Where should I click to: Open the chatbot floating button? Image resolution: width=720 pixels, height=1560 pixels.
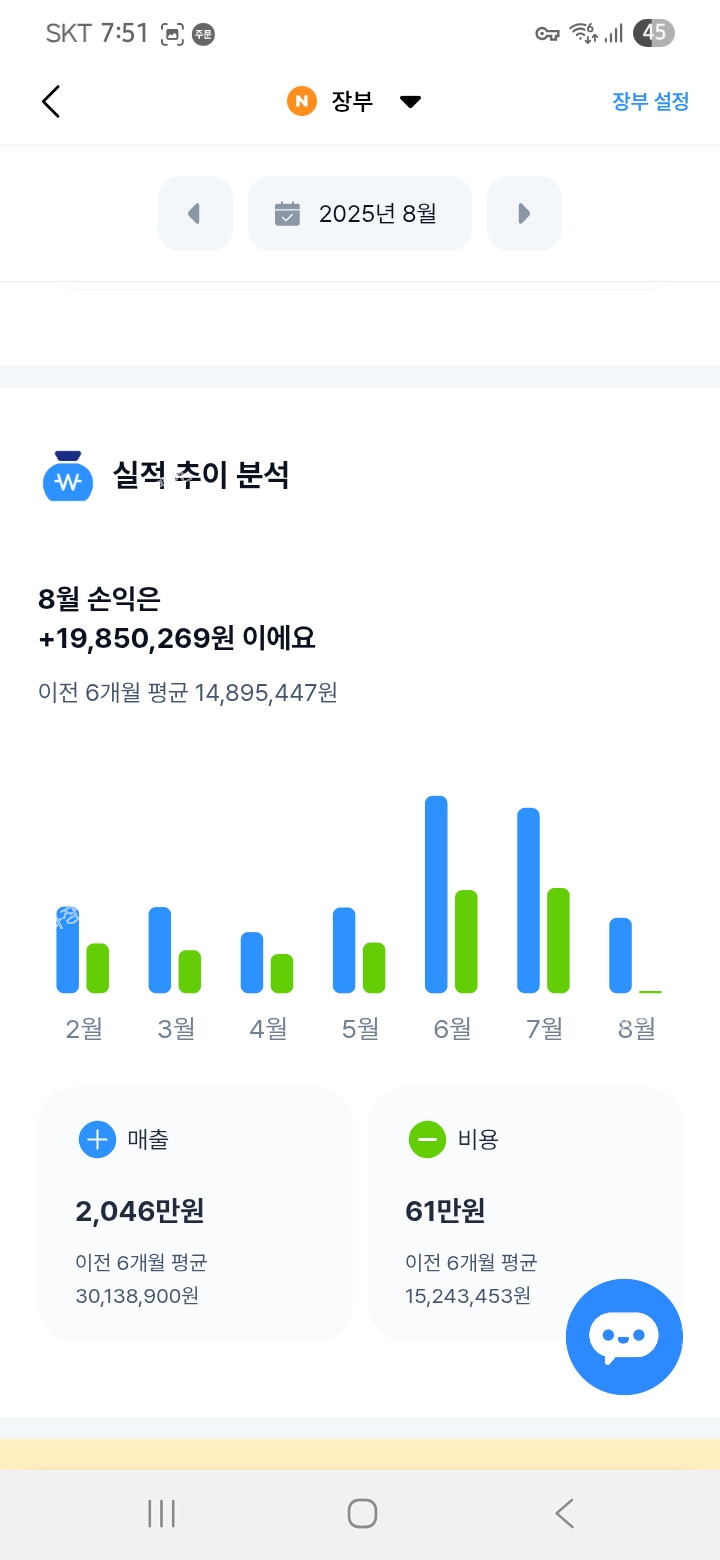(x=624, y=1337)
